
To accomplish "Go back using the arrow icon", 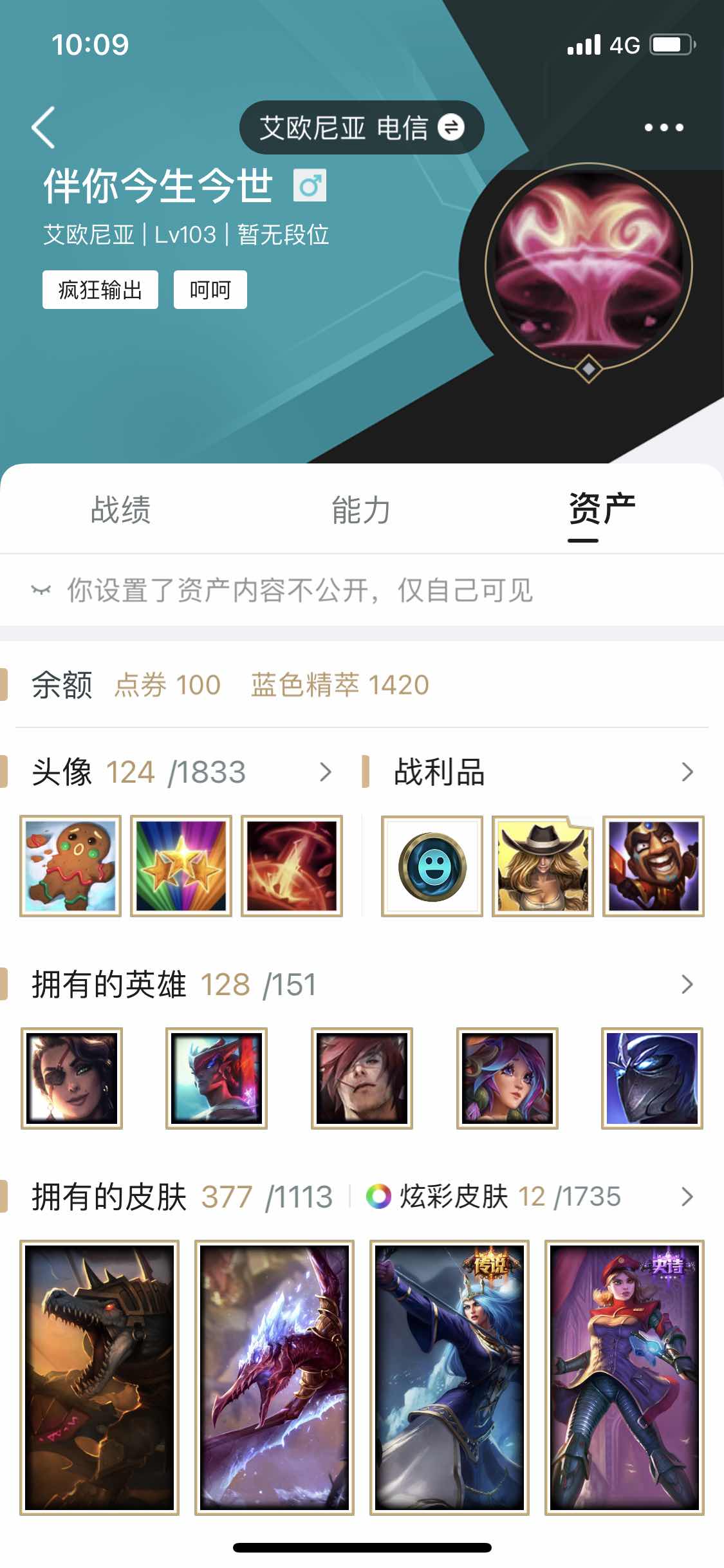I will 43,127.
